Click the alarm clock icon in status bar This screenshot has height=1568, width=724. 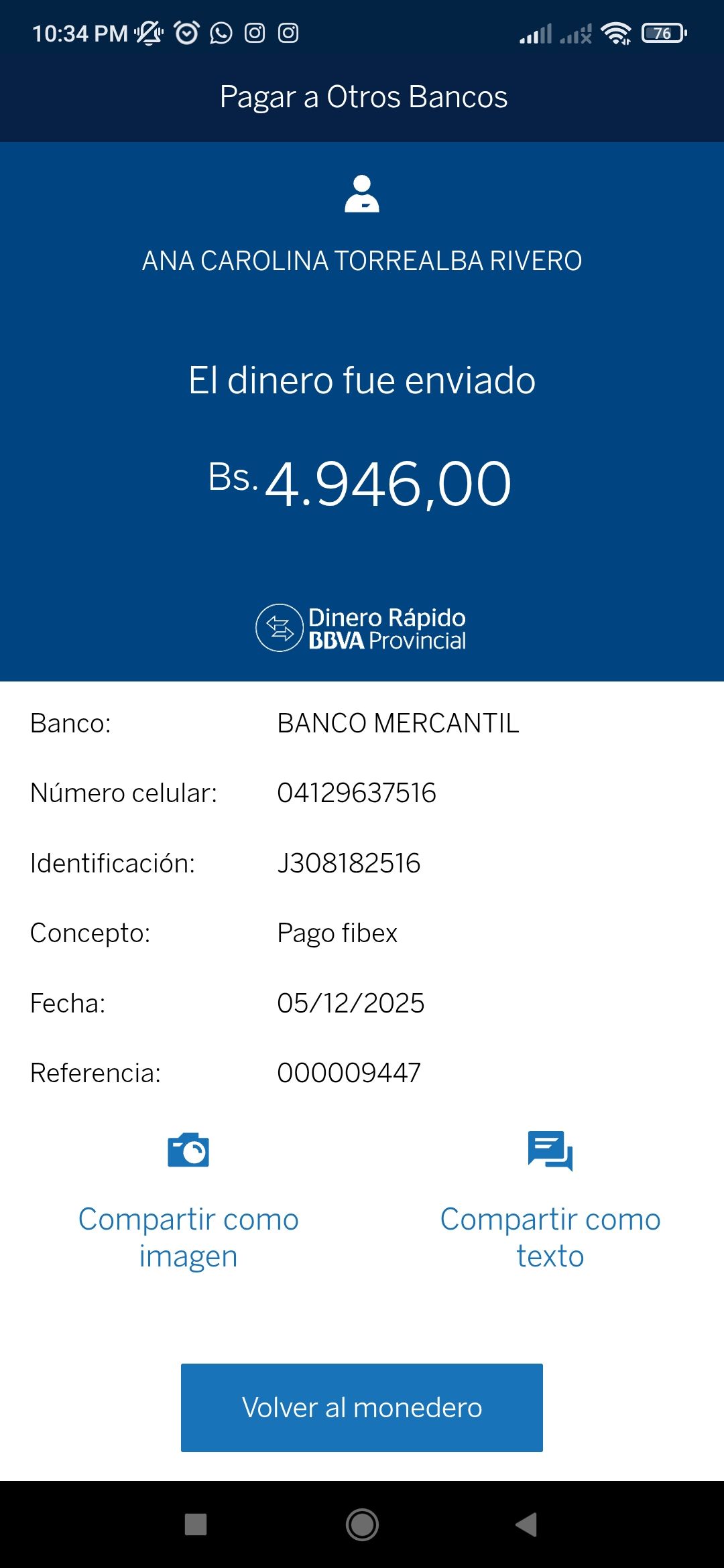click(186, 31)
